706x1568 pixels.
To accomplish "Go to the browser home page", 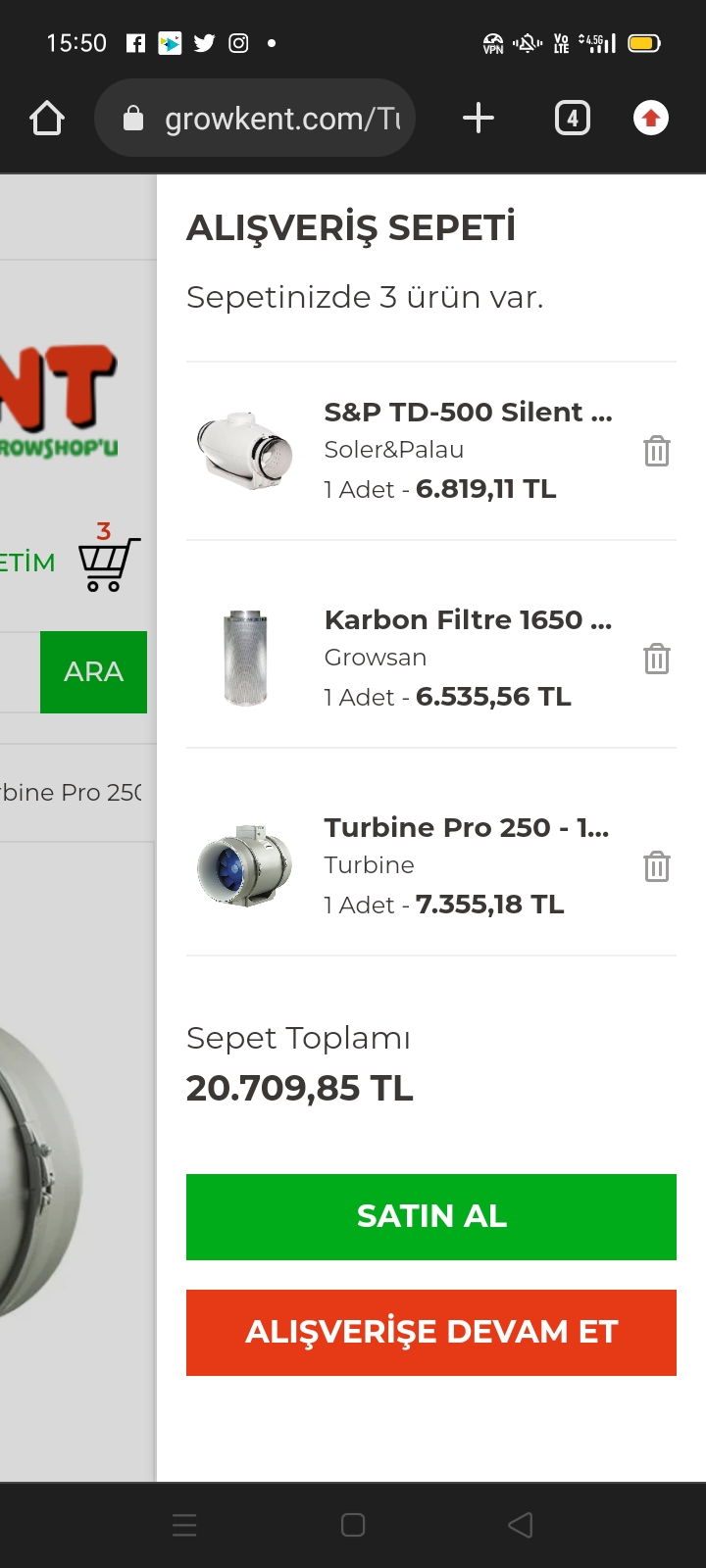I will 46,119.
